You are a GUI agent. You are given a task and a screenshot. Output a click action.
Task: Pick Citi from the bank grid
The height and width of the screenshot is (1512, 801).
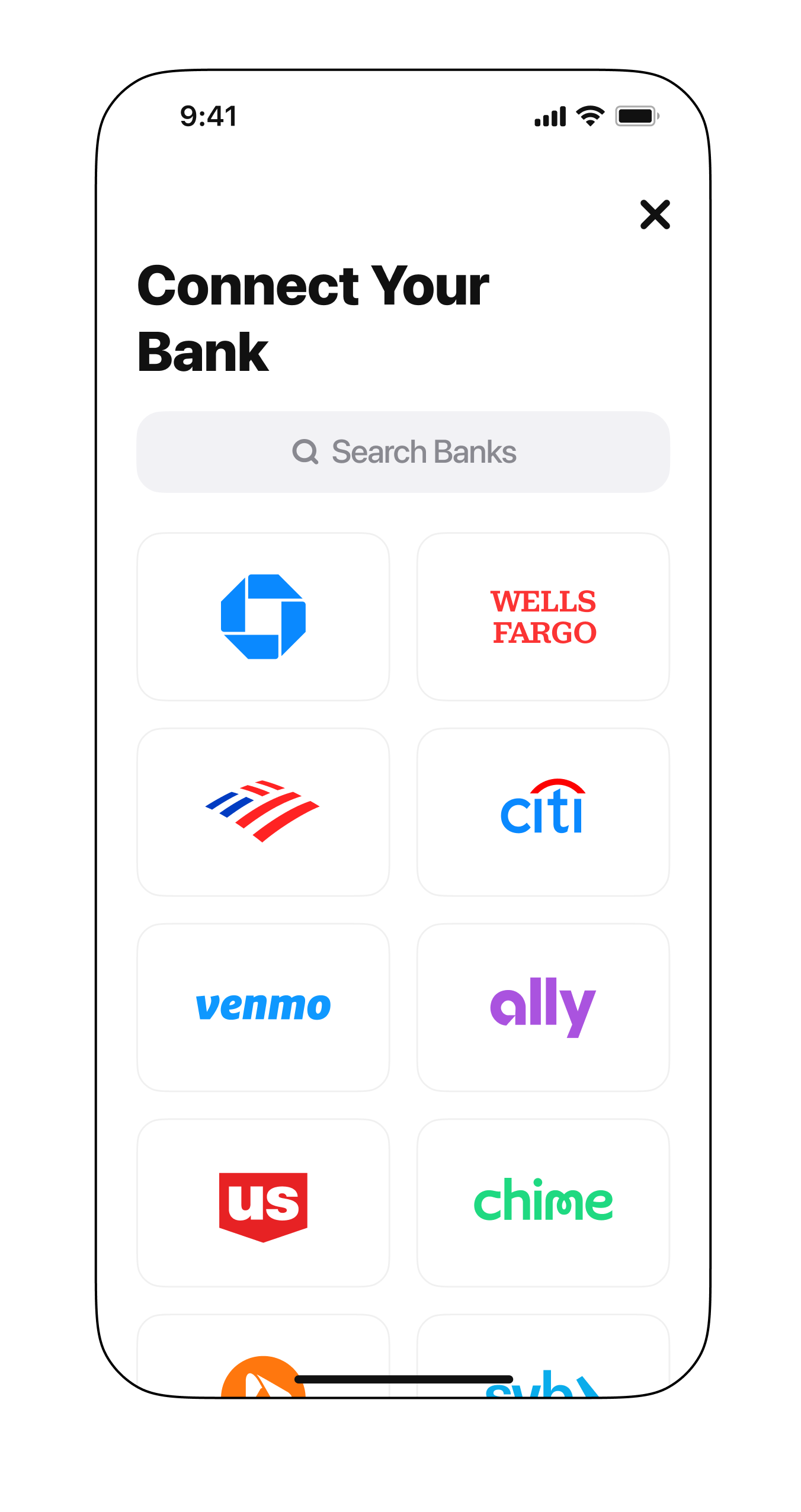(543, 812)
